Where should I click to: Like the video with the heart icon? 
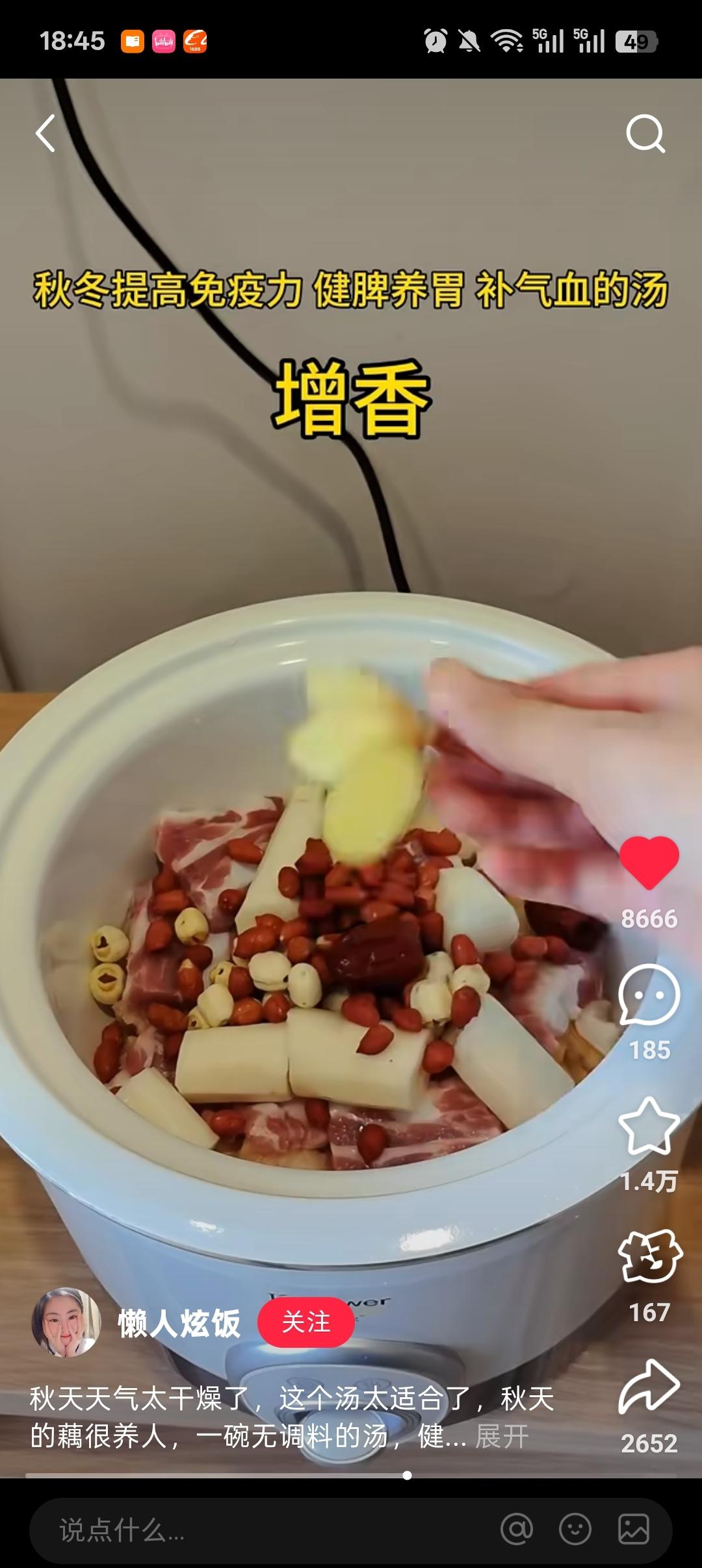tap(649, 863)
